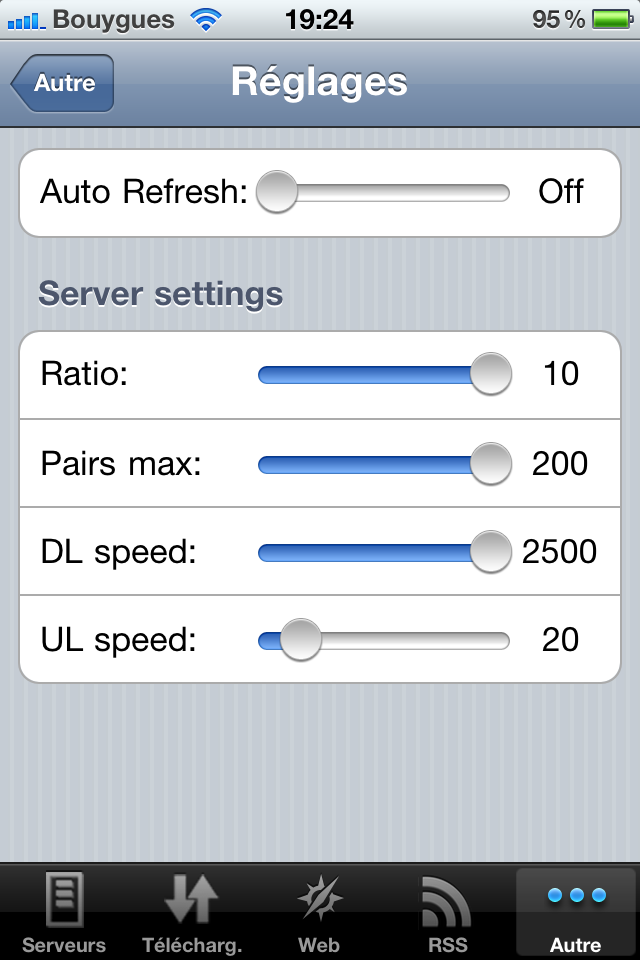Open the RSS tab
640x960 pixels.
point(447,912)
